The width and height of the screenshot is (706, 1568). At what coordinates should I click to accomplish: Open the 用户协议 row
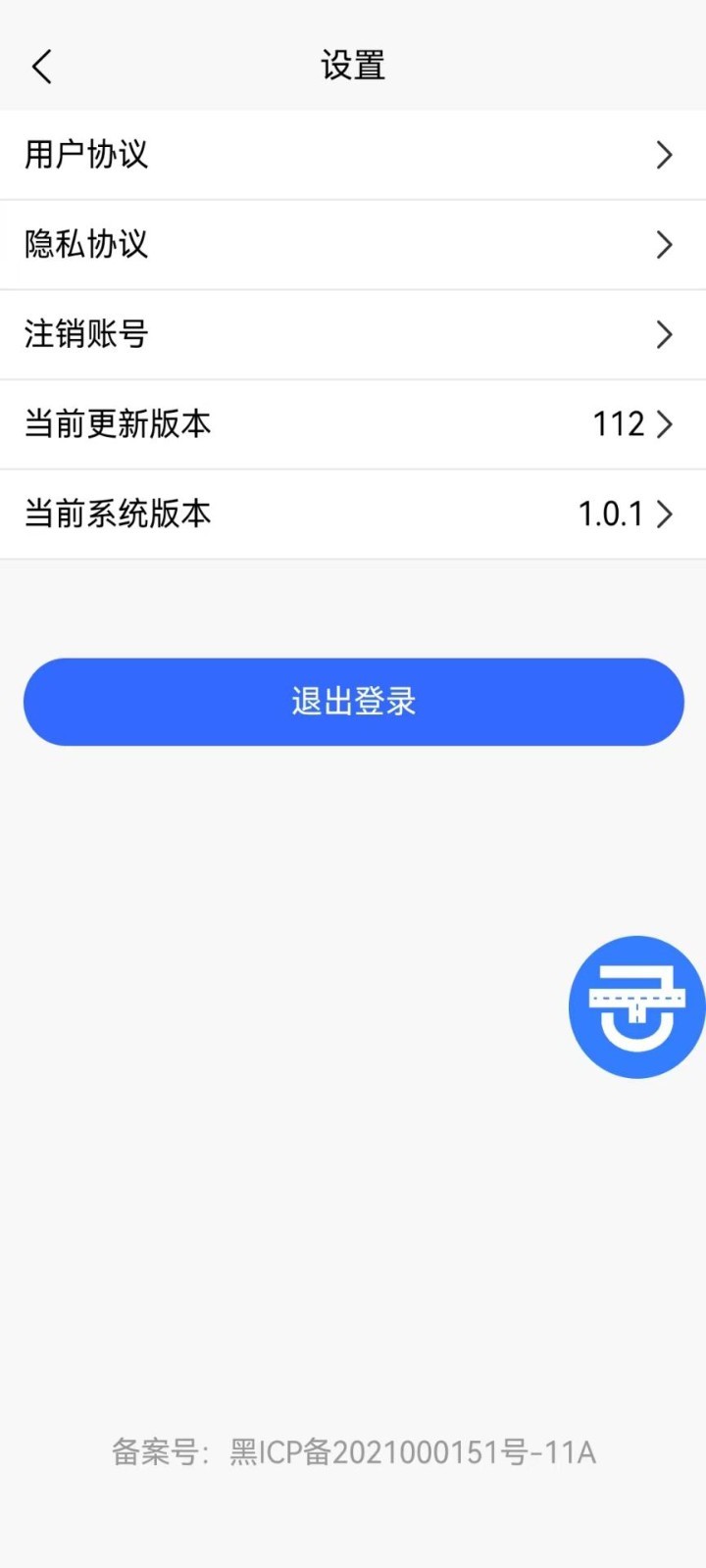353,155
